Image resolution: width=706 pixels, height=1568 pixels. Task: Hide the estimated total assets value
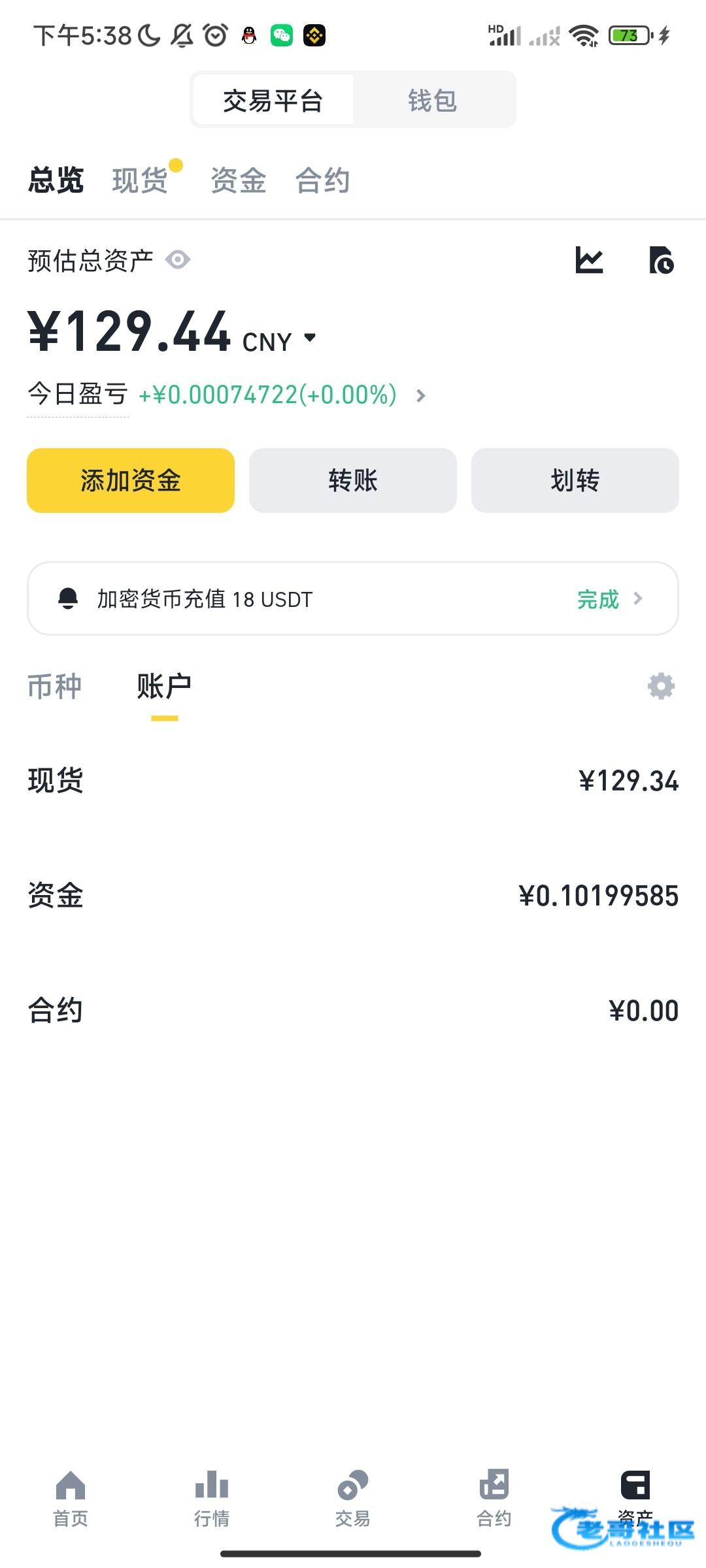click(178, 260)
